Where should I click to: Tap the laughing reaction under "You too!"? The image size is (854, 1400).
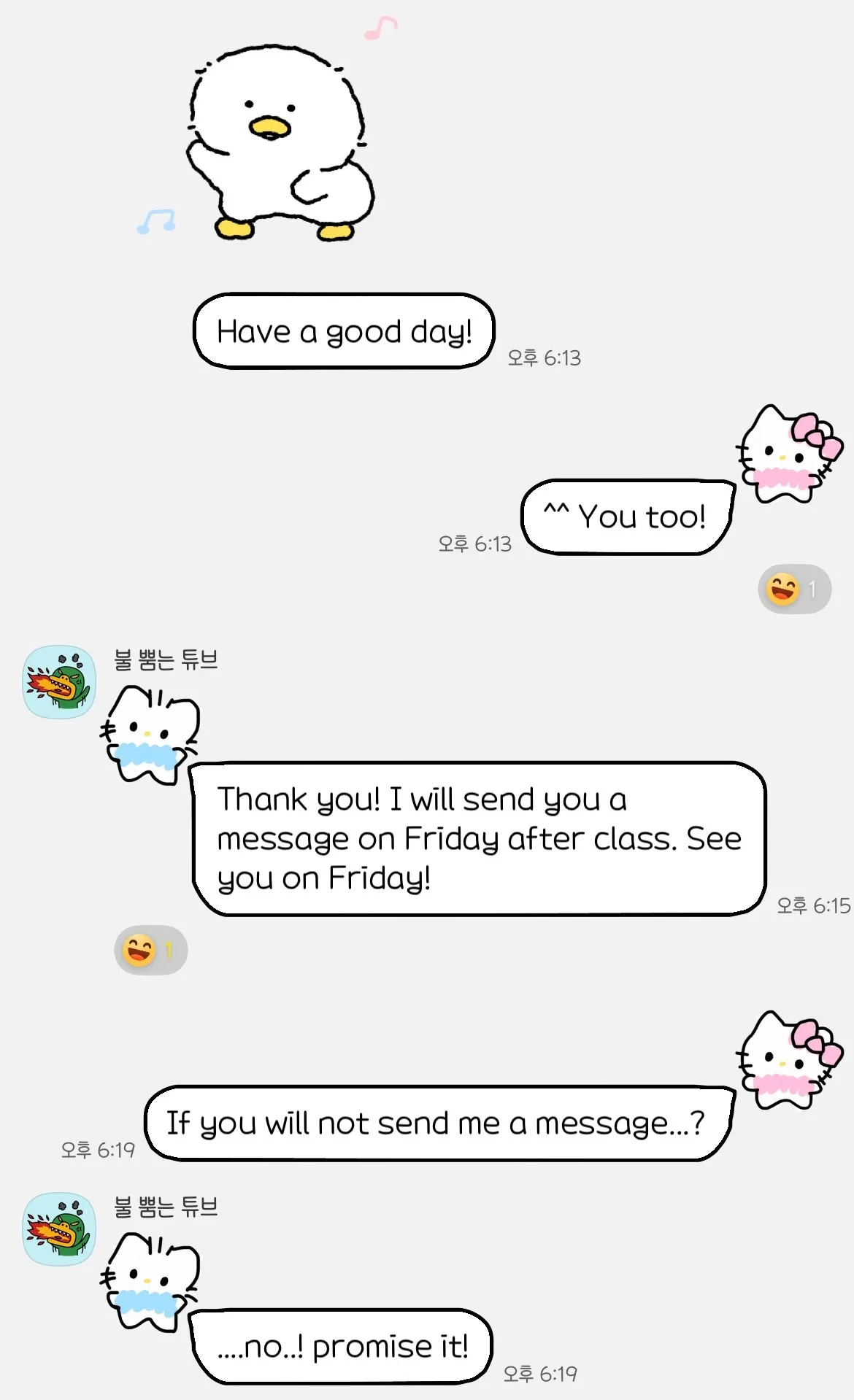click(795, 589)
